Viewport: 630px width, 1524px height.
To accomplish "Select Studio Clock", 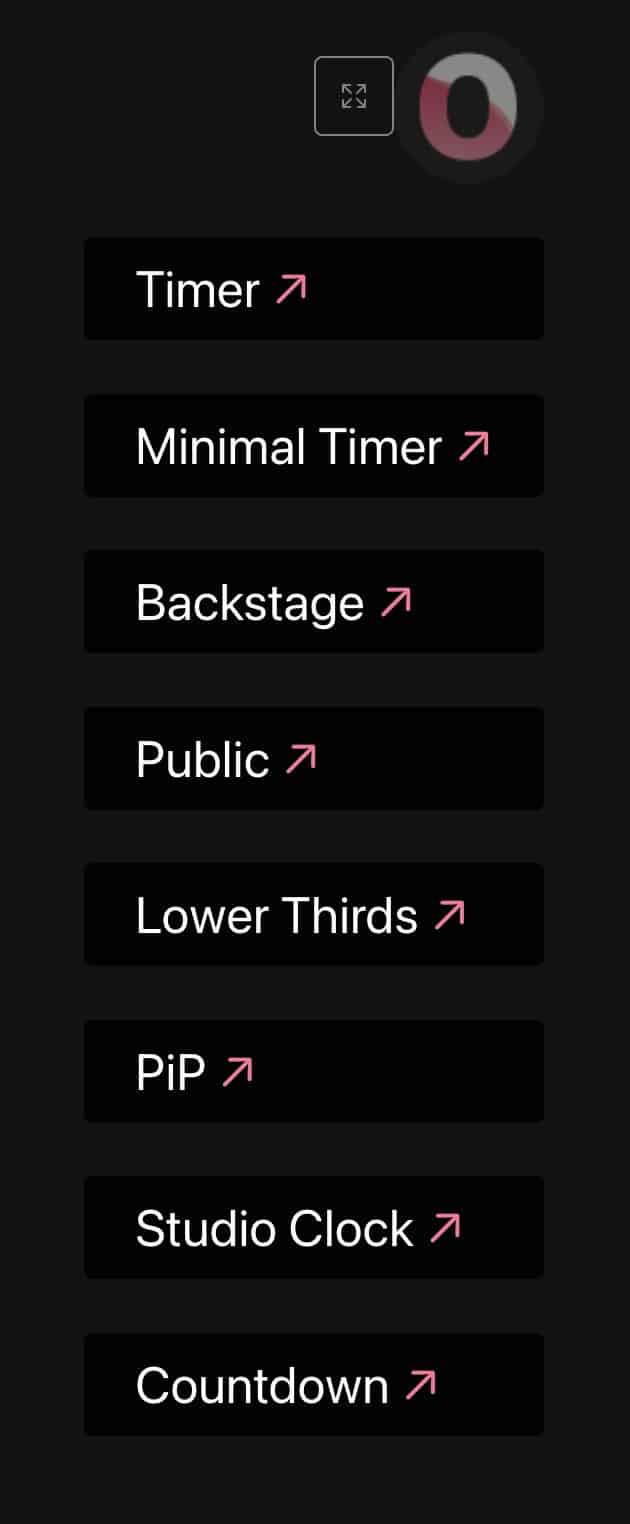I will [313, 1228].
